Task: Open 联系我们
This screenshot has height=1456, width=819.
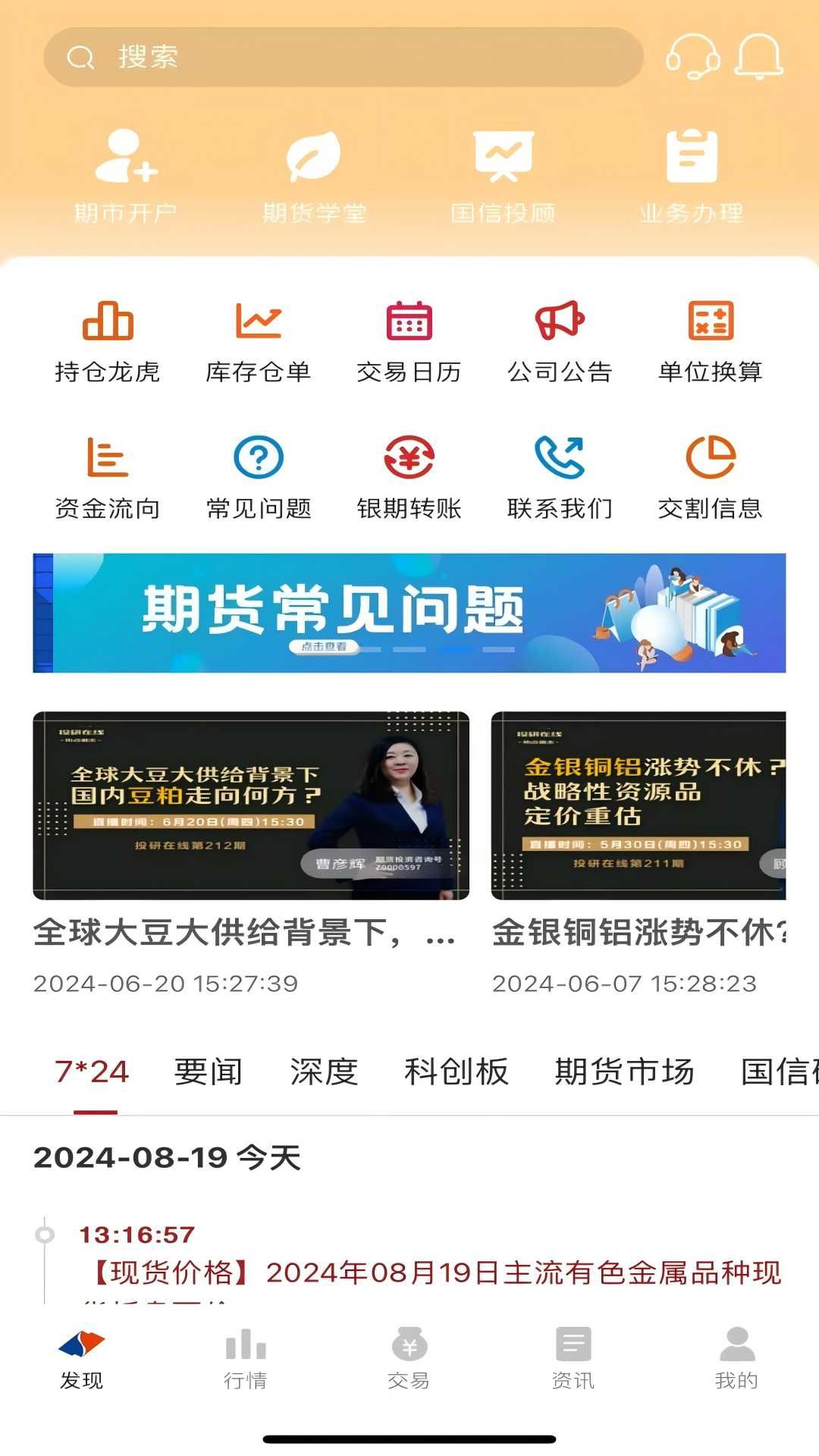Action: tap(560, 478)
